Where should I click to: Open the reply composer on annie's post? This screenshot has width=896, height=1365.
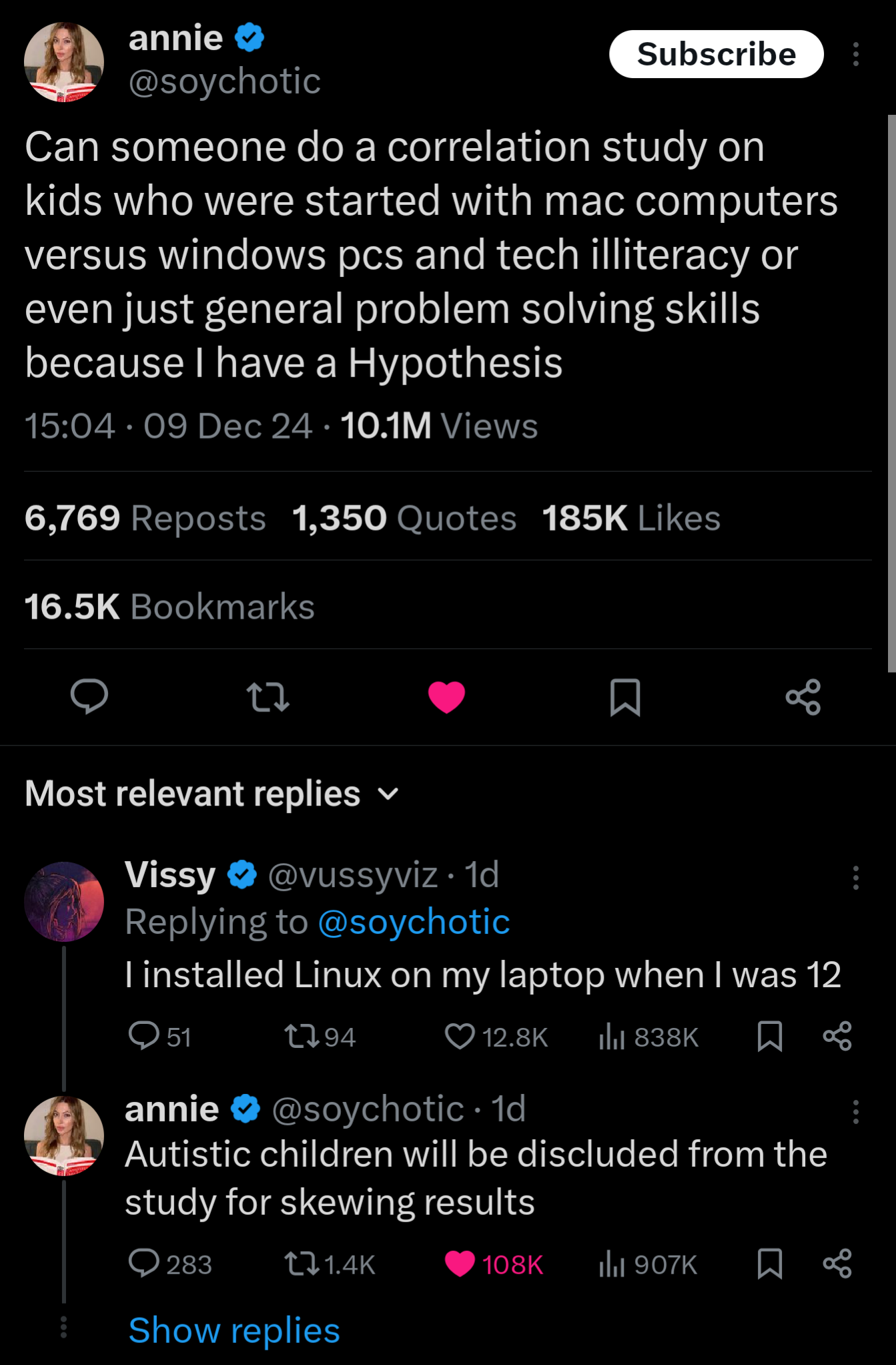[x=89, y=698]
